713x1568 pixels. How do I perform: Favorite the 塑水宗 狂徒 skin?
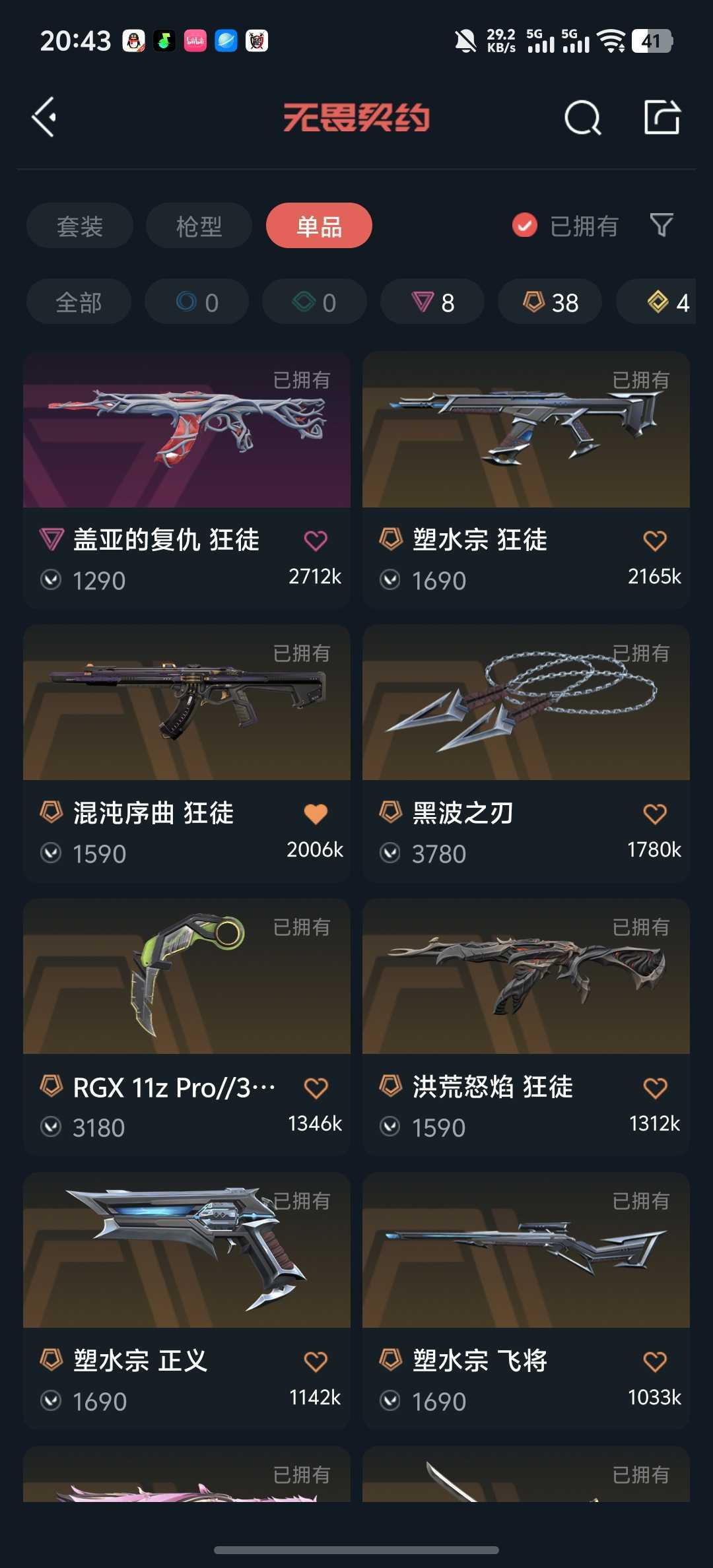click(655, 540)
